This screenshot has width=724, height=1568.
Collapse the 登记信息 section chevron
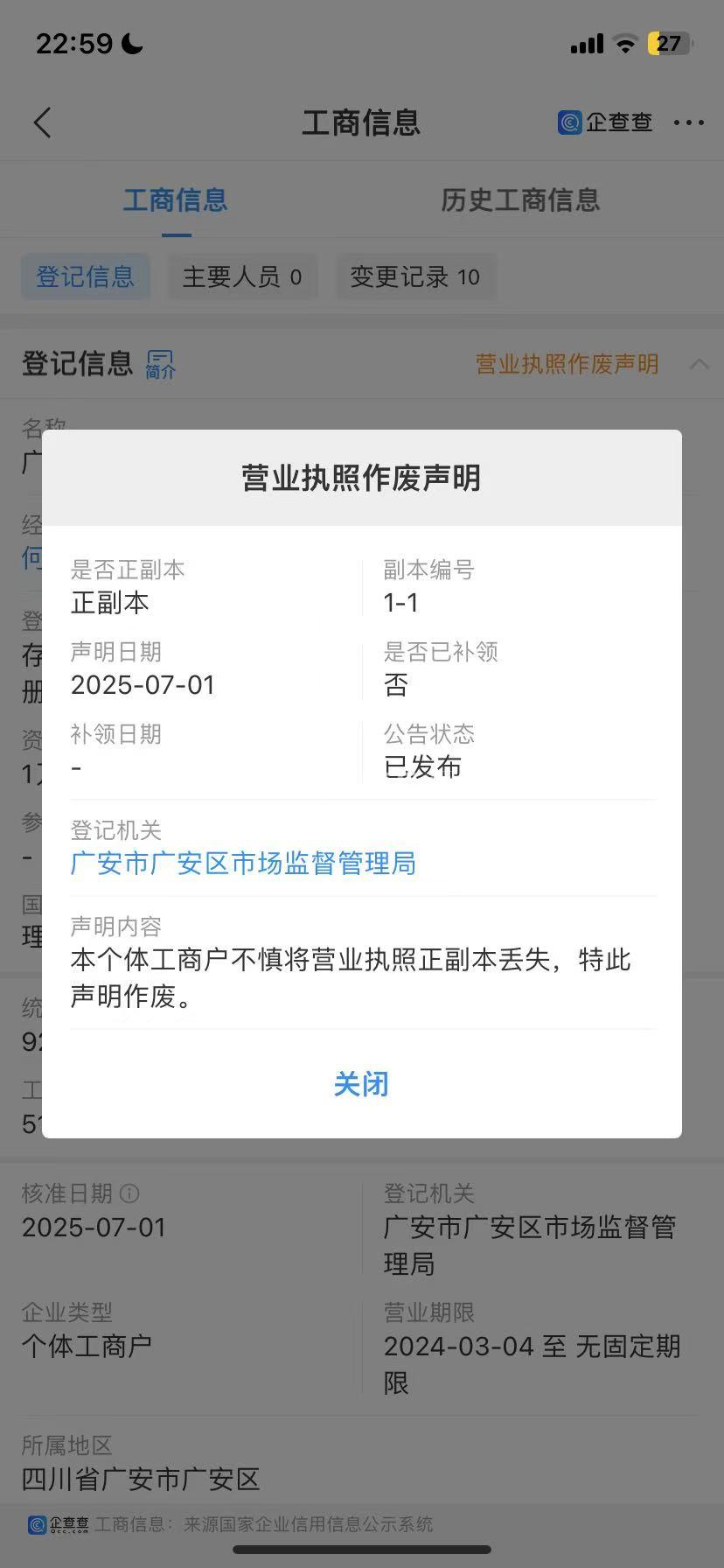point(700,364)
